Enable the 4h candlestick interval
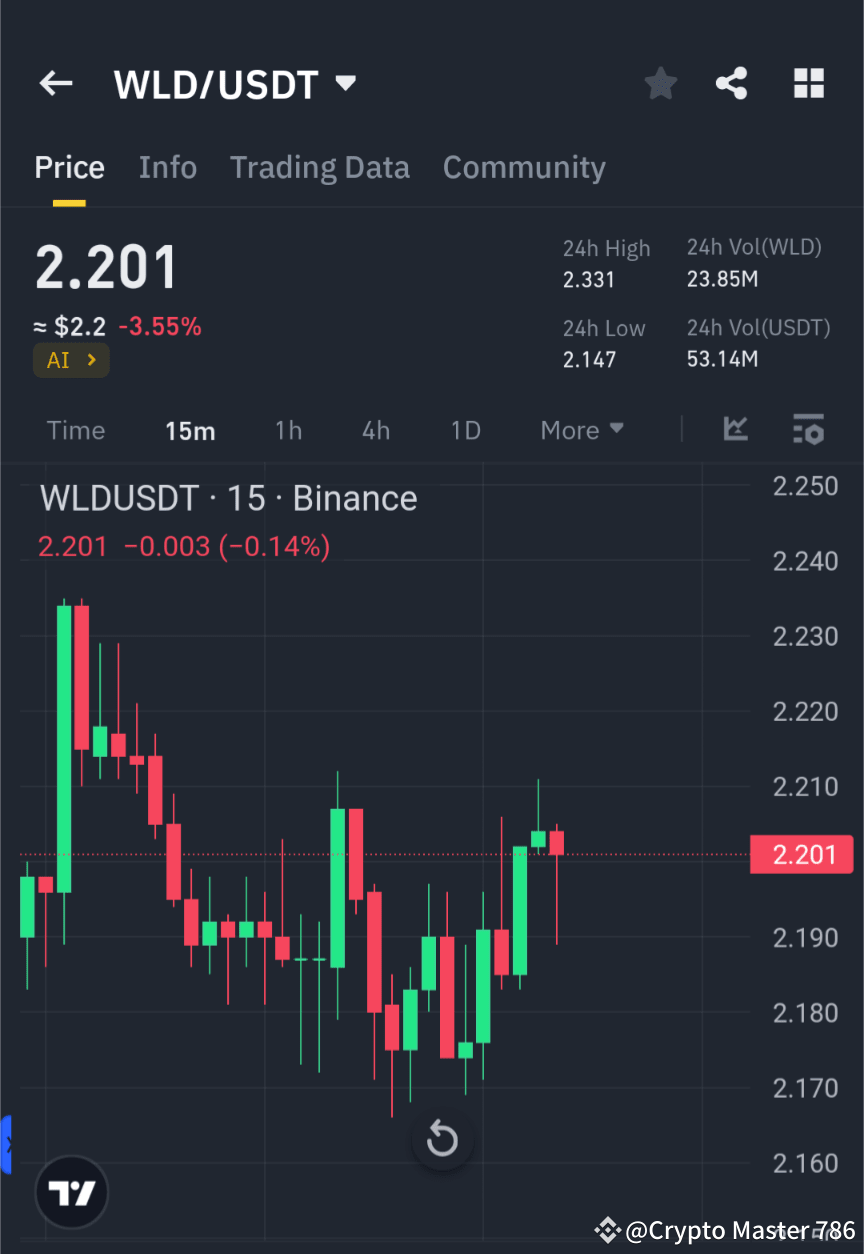 point(375,430)
